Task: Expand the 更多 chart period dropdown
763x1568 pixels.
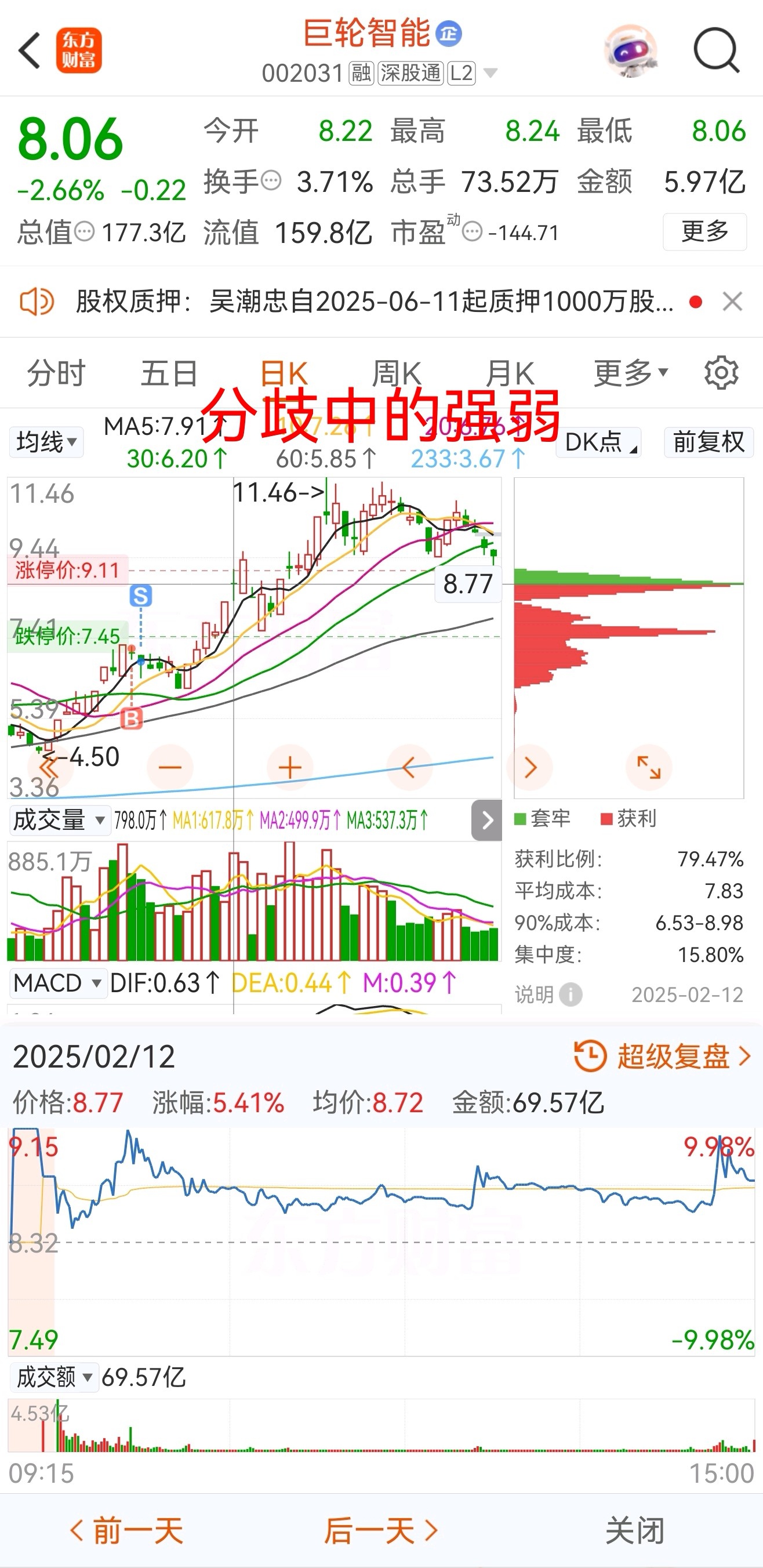Action: [x=630, y=372]
